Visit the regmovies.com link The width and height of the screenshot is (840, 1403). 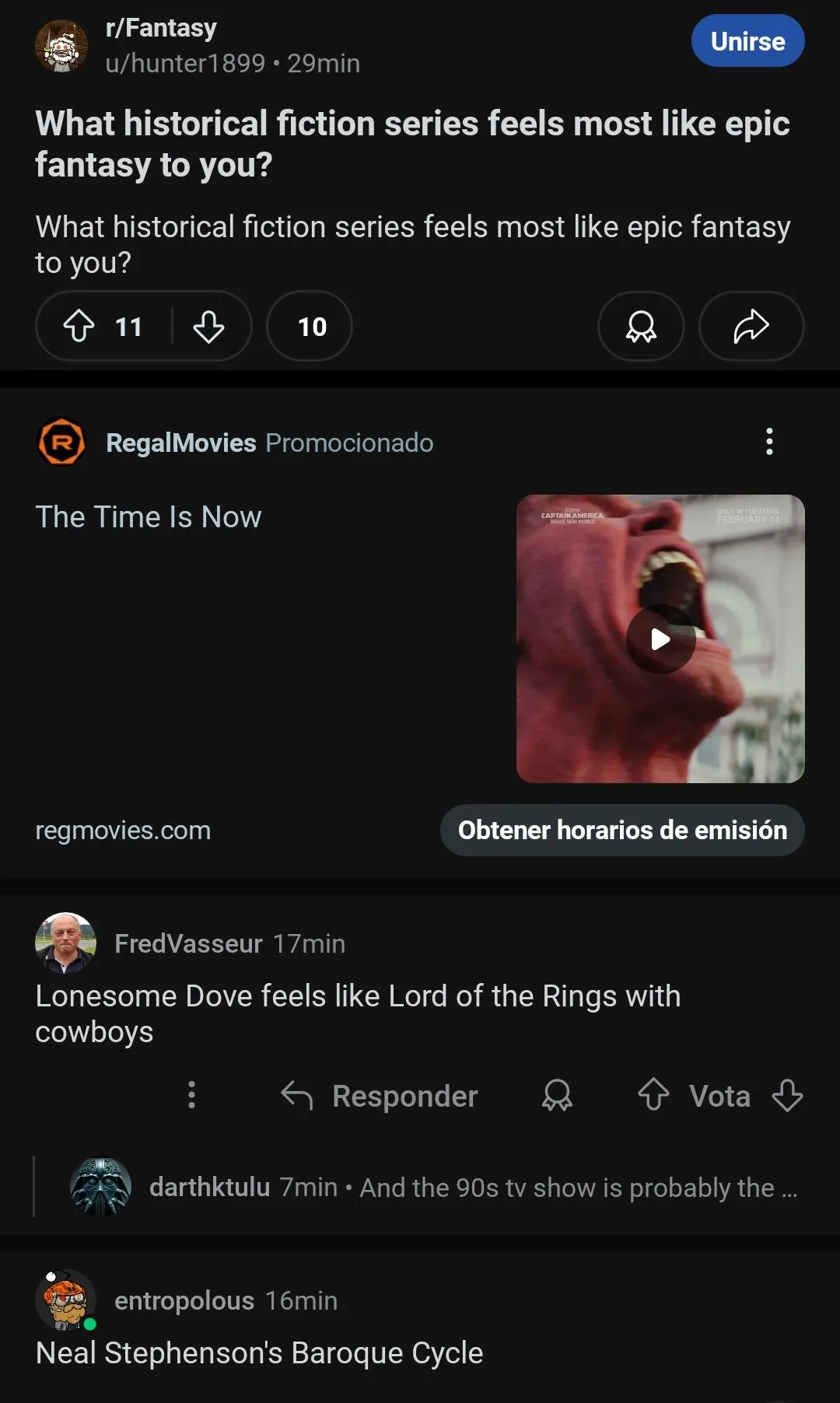(123, 830)
